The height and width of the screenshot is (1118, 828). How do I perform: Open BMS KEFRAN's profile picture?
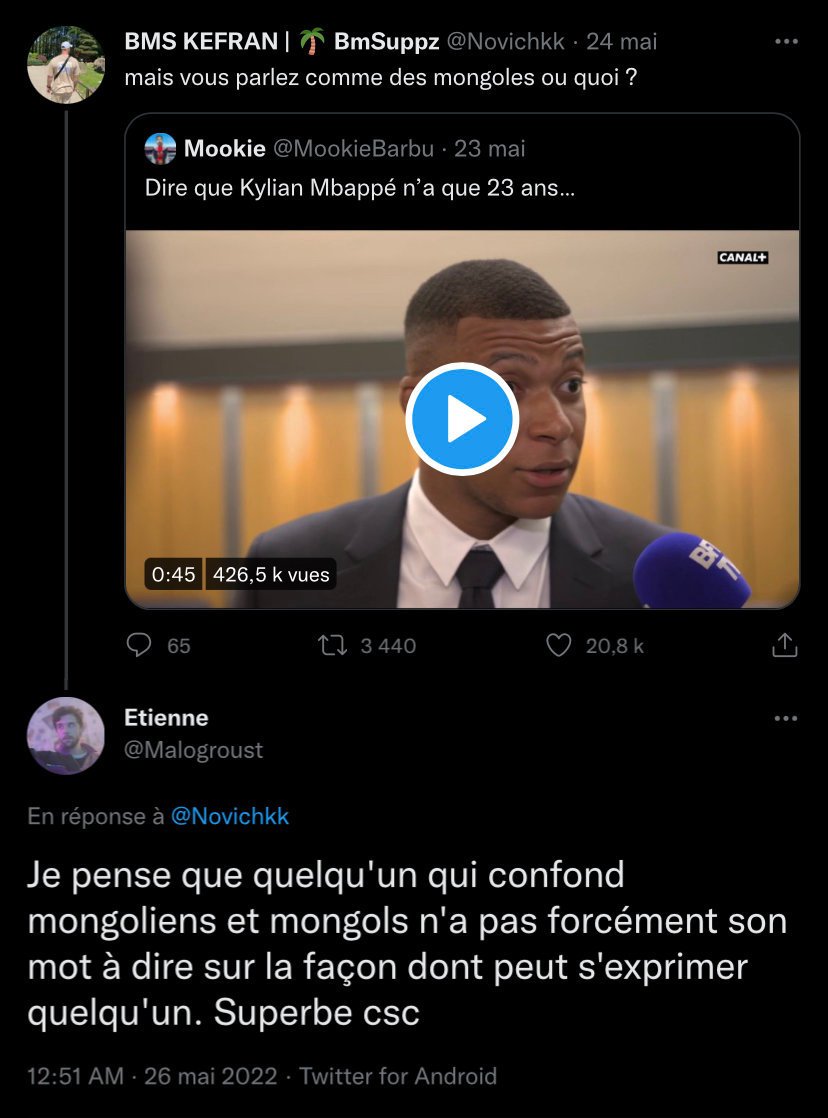(65, 65)
